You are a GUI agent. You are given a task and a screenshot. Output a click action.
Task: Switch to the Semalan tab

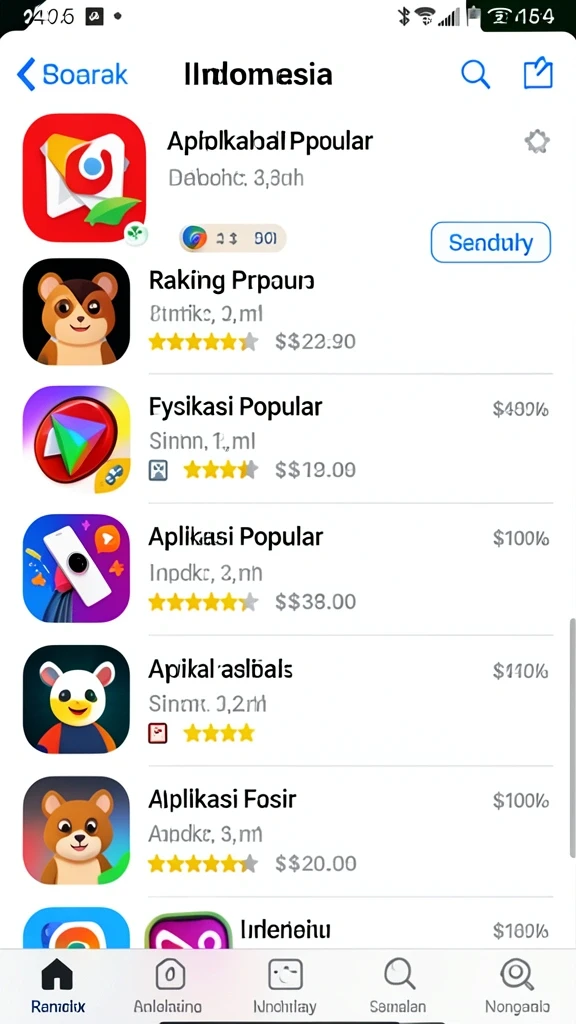pos(398,985)
